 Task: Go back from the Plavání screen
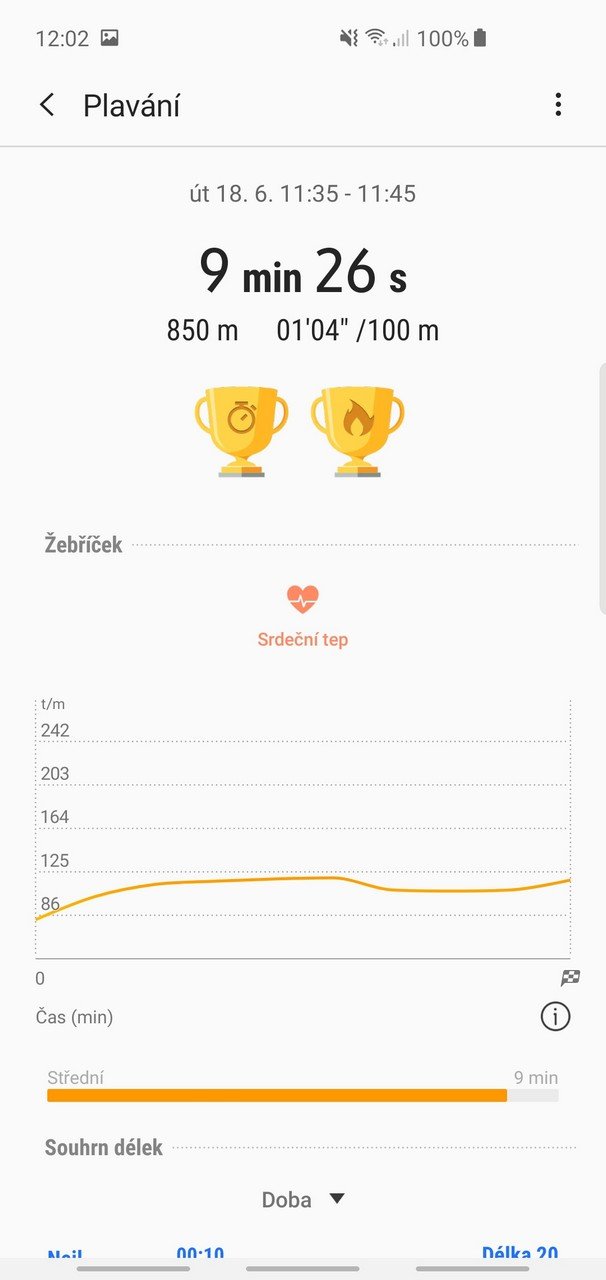(47, 105)
